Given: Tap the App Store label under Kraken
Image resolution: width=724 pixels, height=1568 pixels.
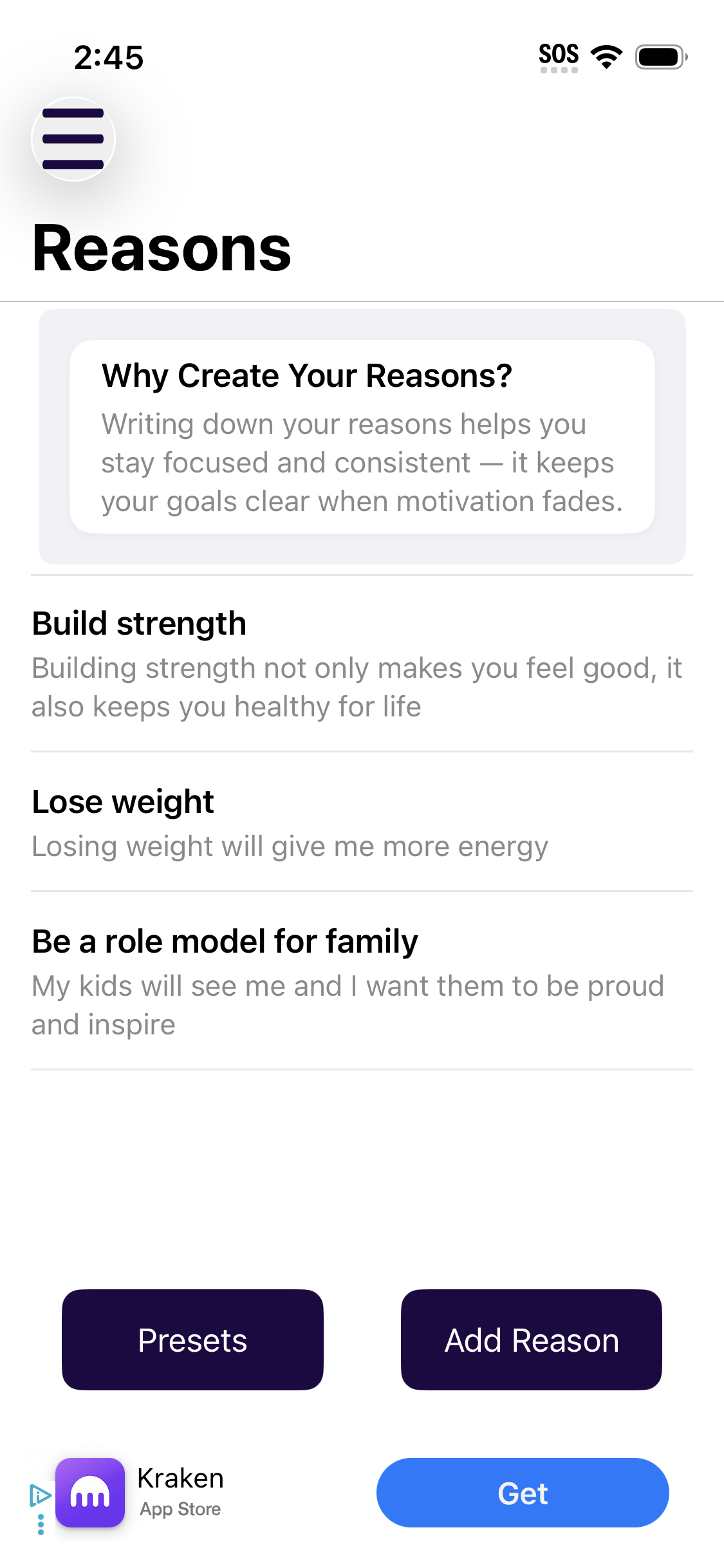Looking at the screenshot, I should (180, 1509).
